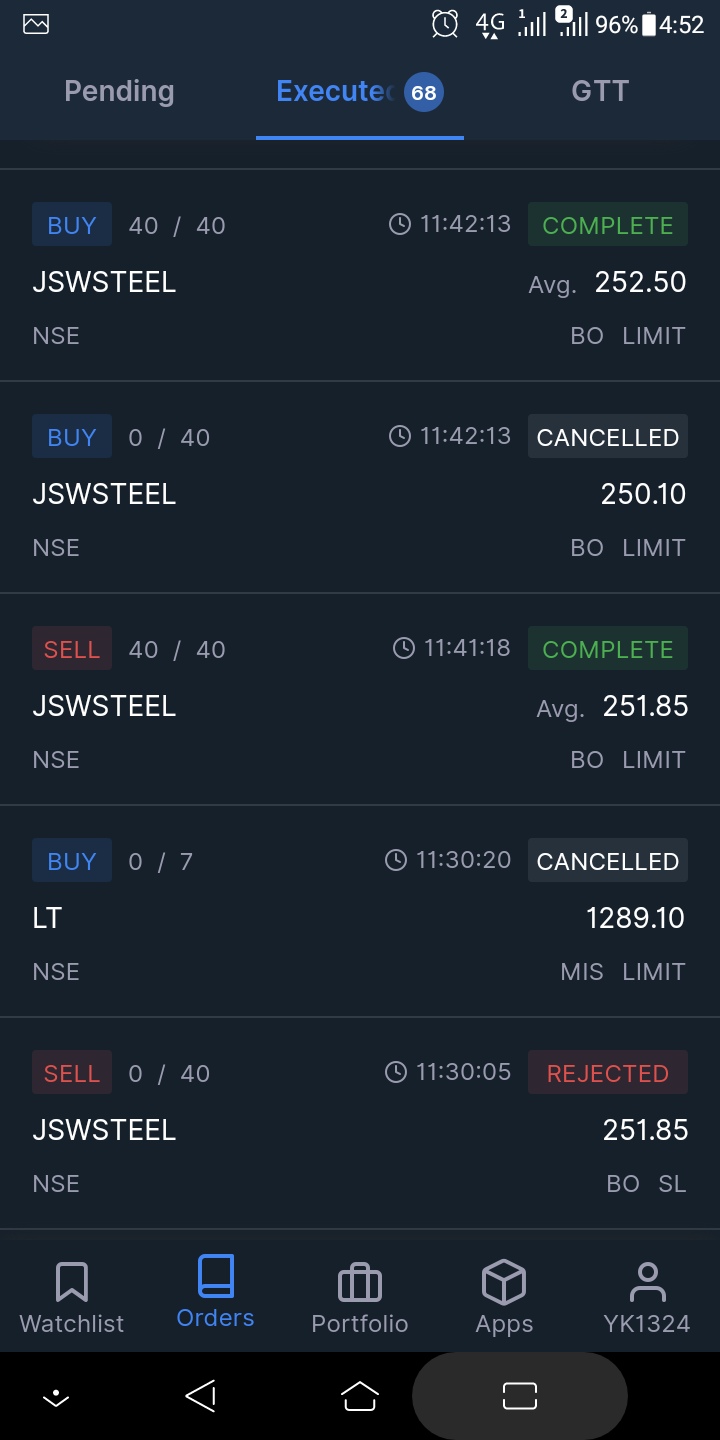View the cancelled LT buy order
Screen dimensions: 720x1440
360,916
